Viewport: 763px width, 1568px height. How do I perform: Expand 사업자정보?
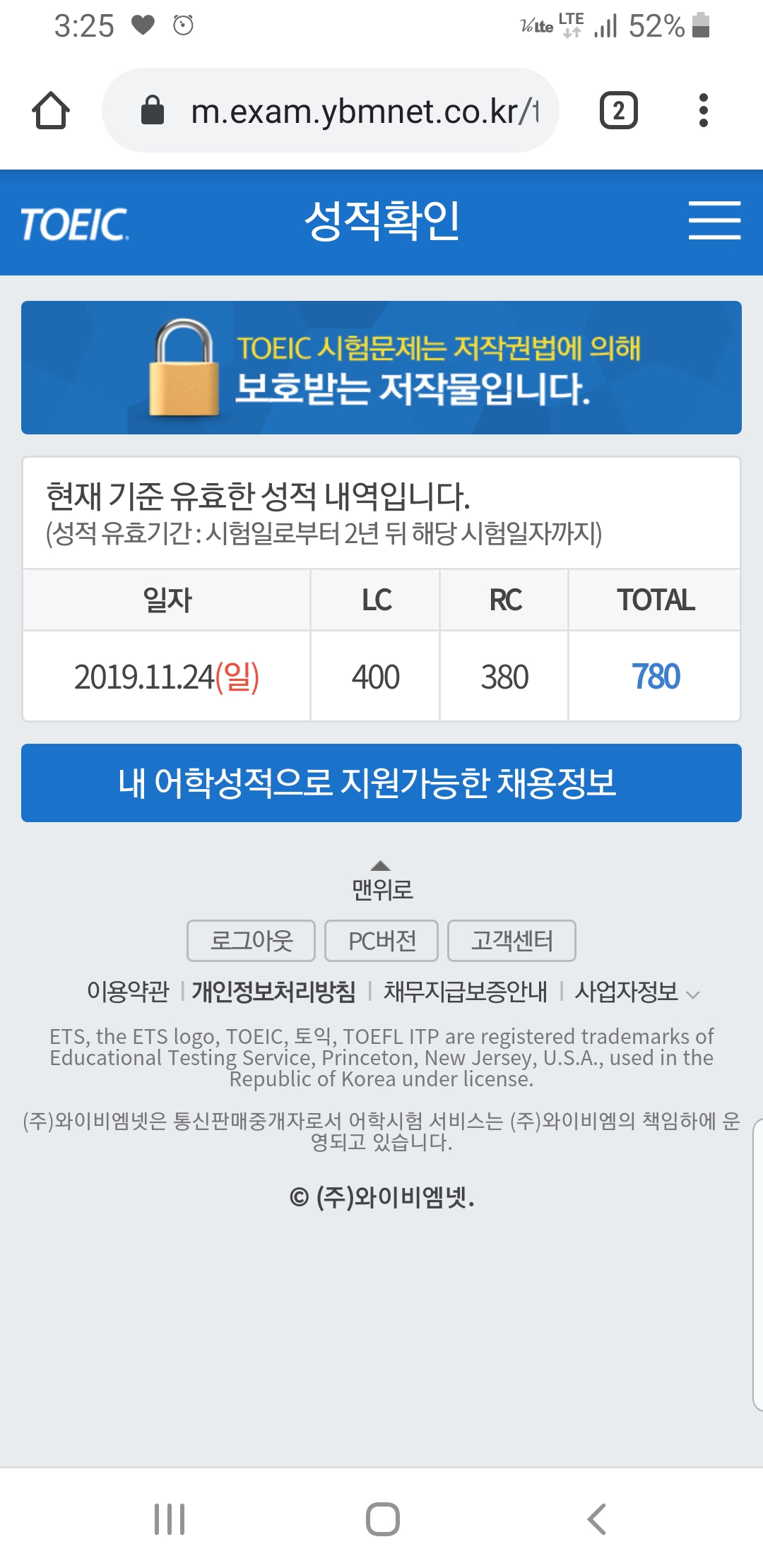pyautogui.click(x=637, y=992)
